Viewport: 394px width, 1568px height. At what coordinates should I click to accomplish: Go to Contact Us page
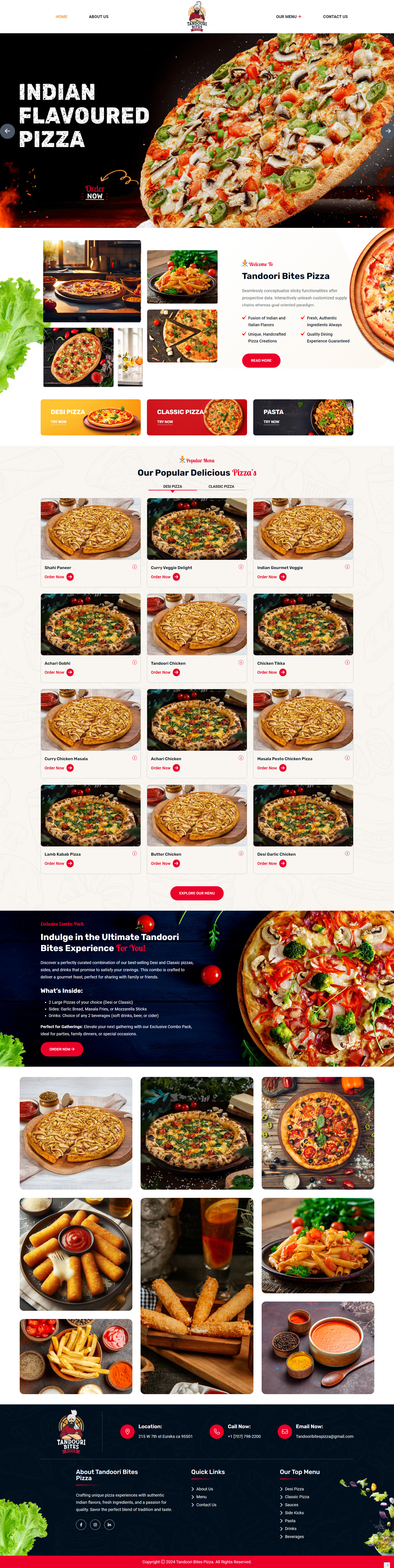[335, 16]
